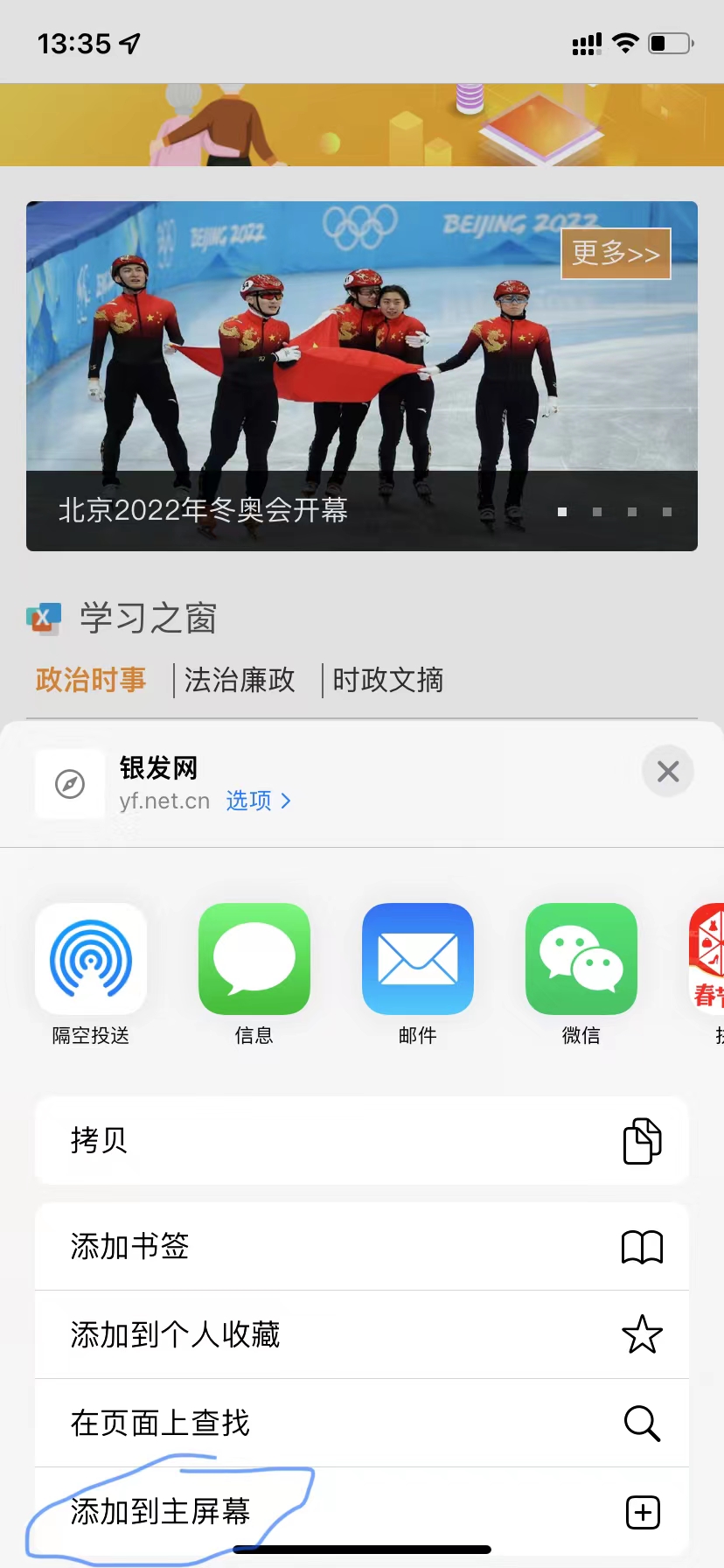
Task: Tap 添加到主屏幕
Action: coord(362,1511)
